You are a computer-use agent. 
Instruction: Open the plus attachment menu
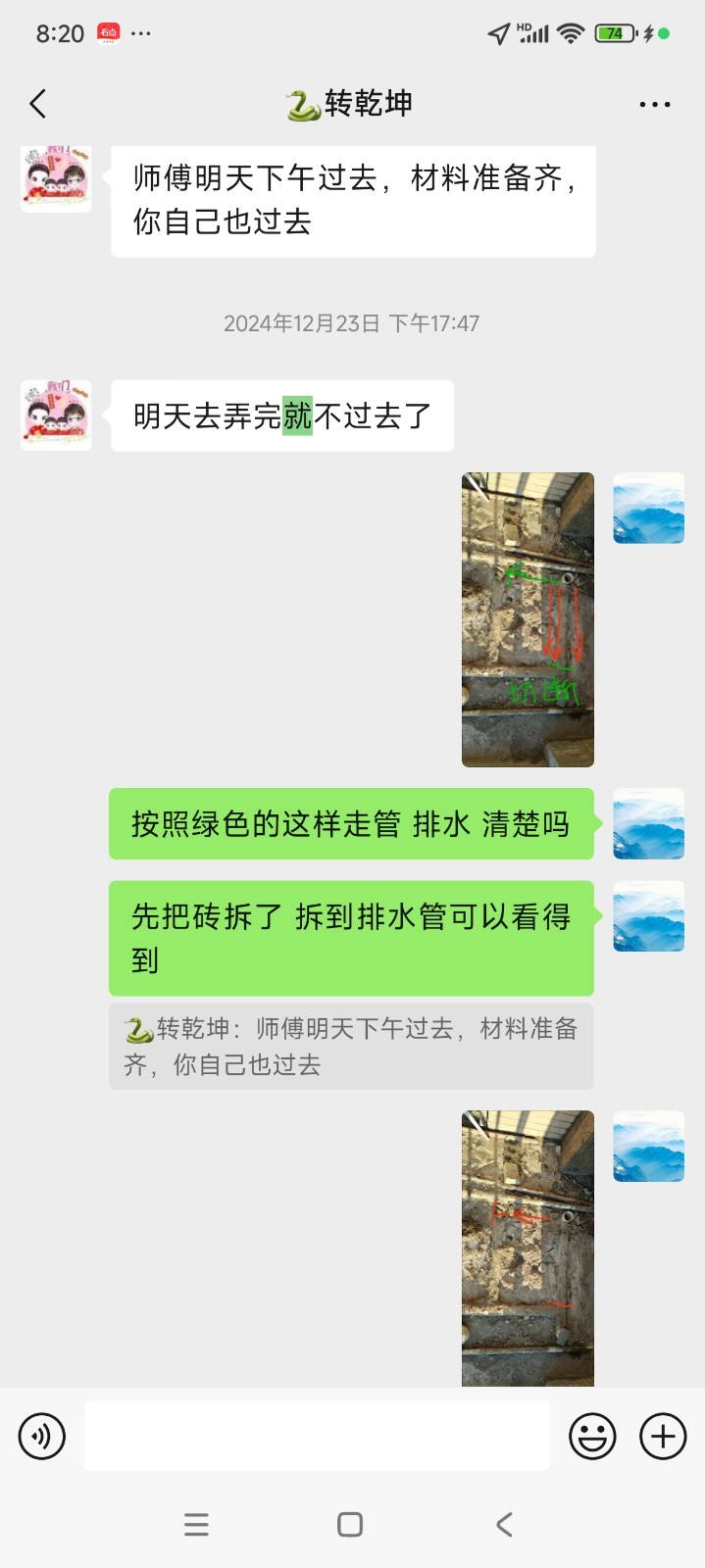click(x=663, y=1437)
